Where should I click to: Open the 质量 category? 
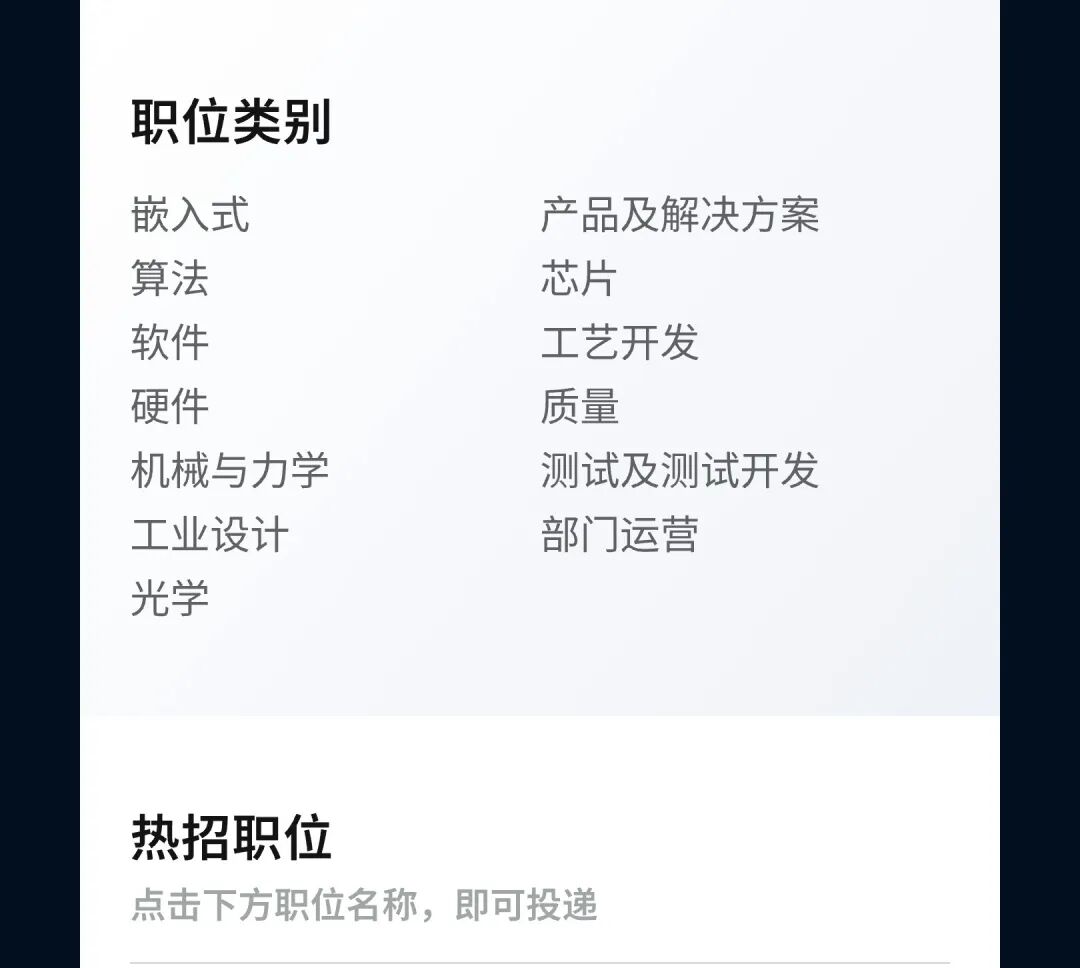(580, 407)
